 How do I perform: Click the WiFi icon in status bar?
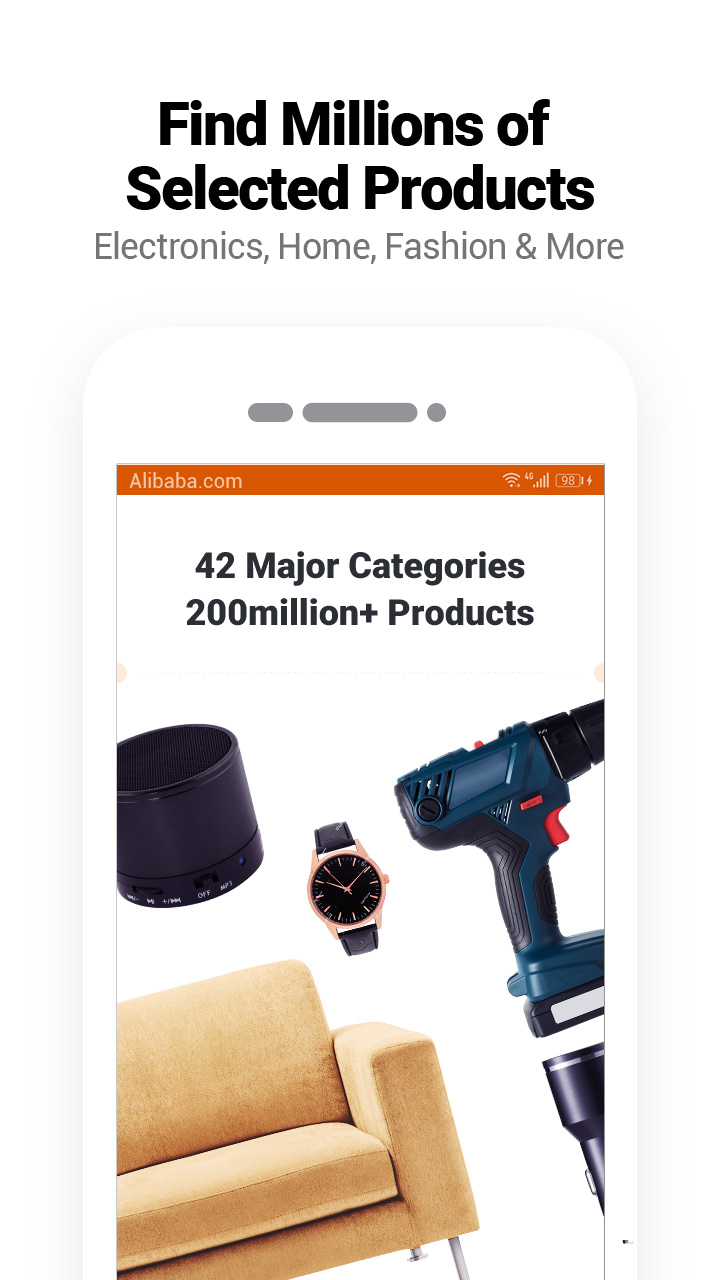511,480
